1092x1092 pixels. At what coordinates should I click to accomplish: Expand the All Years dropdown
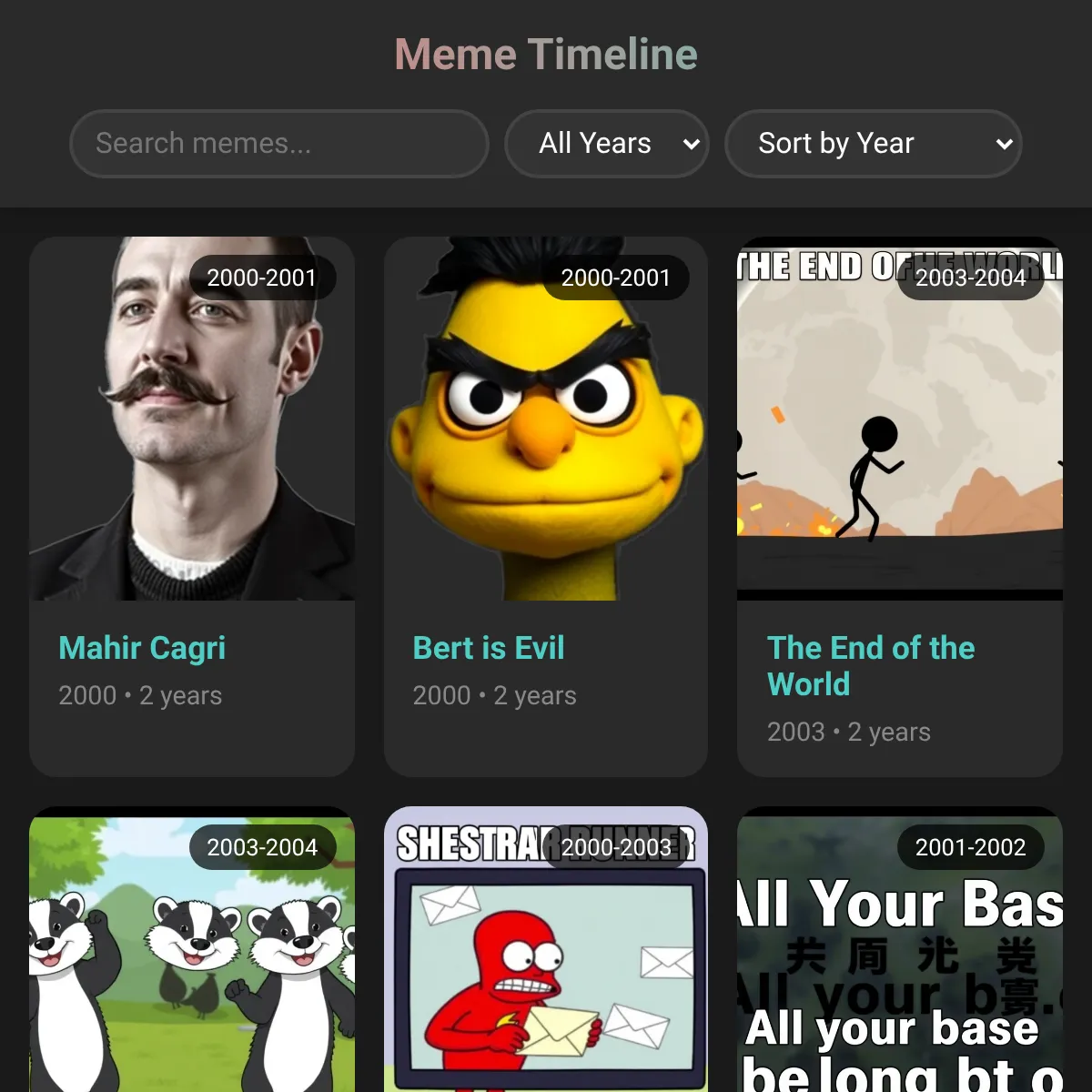coord(607,143)
